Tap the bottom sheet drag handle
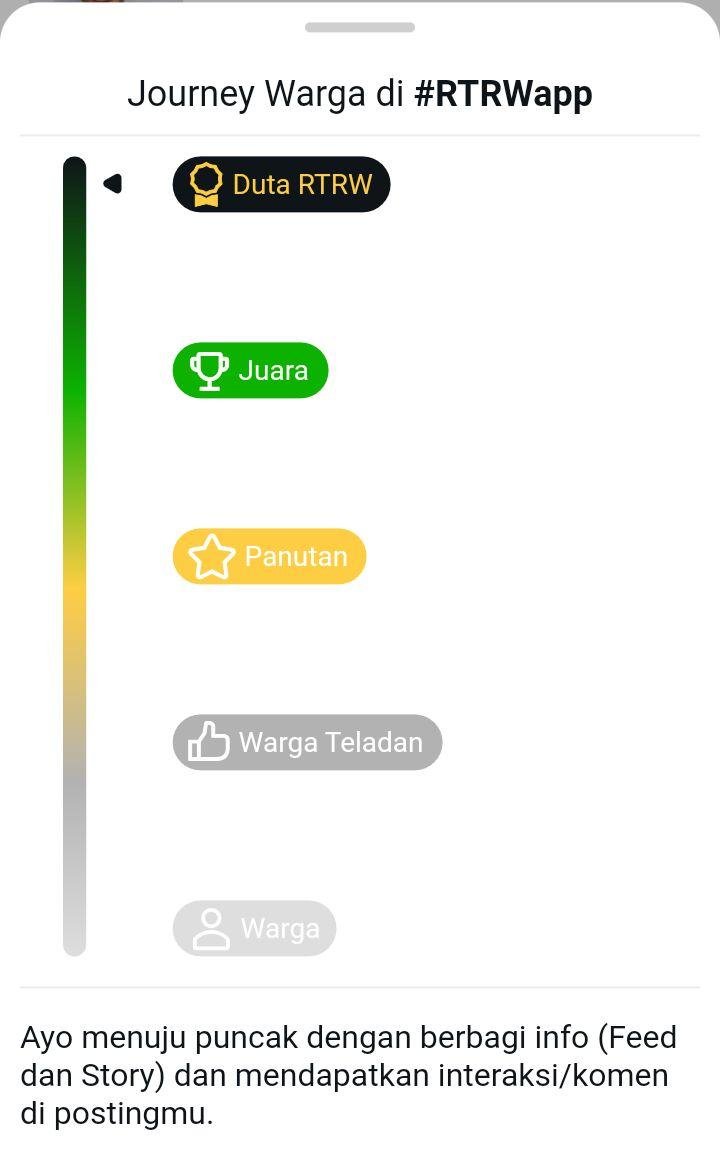Image resolution: width=720 pixels, height=1149 pixels. coord(360,28)
